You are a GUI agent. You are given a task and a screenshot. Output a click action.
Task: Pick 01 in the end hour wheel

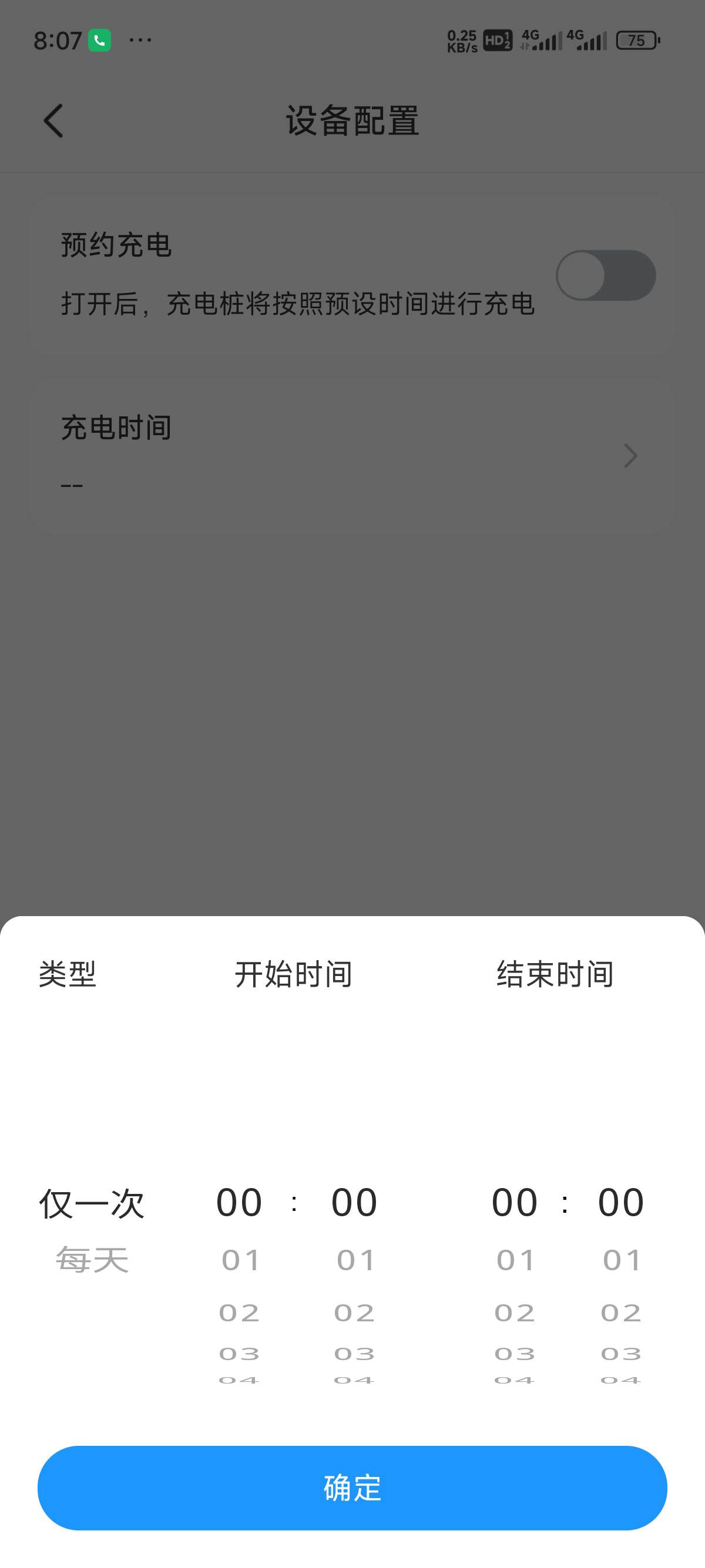(516, 1260)
